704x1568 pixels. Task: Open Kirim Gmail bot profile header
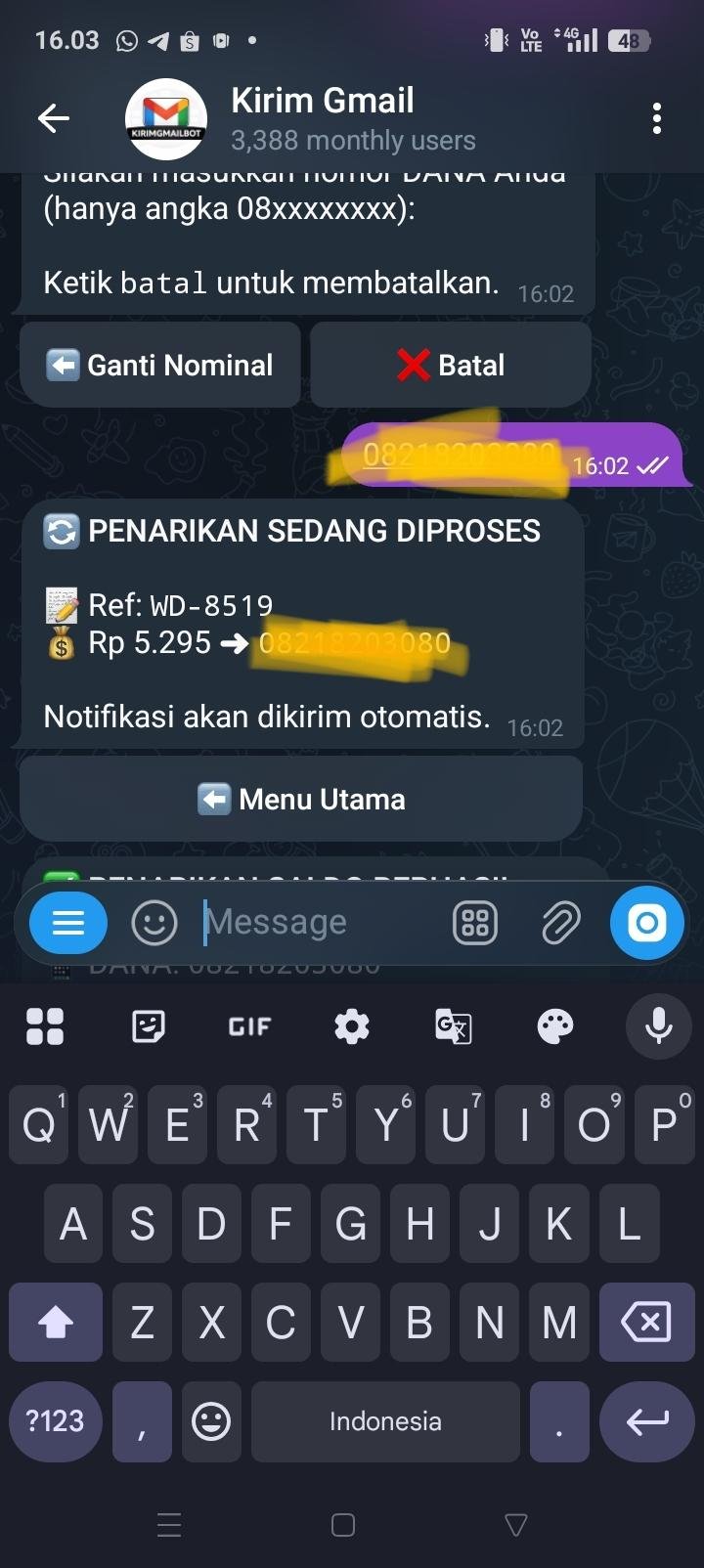coord(323,119)
